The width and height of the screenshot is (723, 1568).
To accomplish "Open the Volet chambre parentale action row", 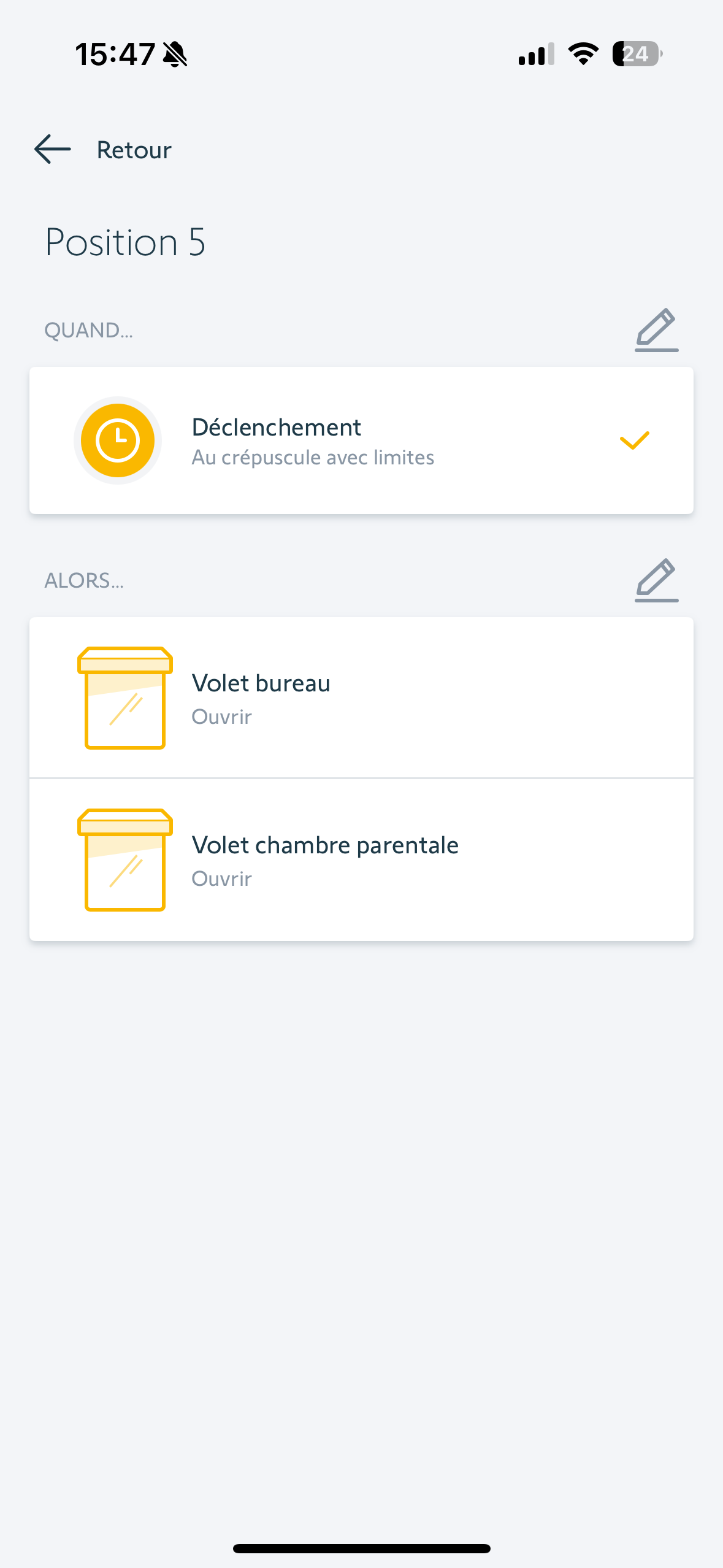I will [361, 860].
